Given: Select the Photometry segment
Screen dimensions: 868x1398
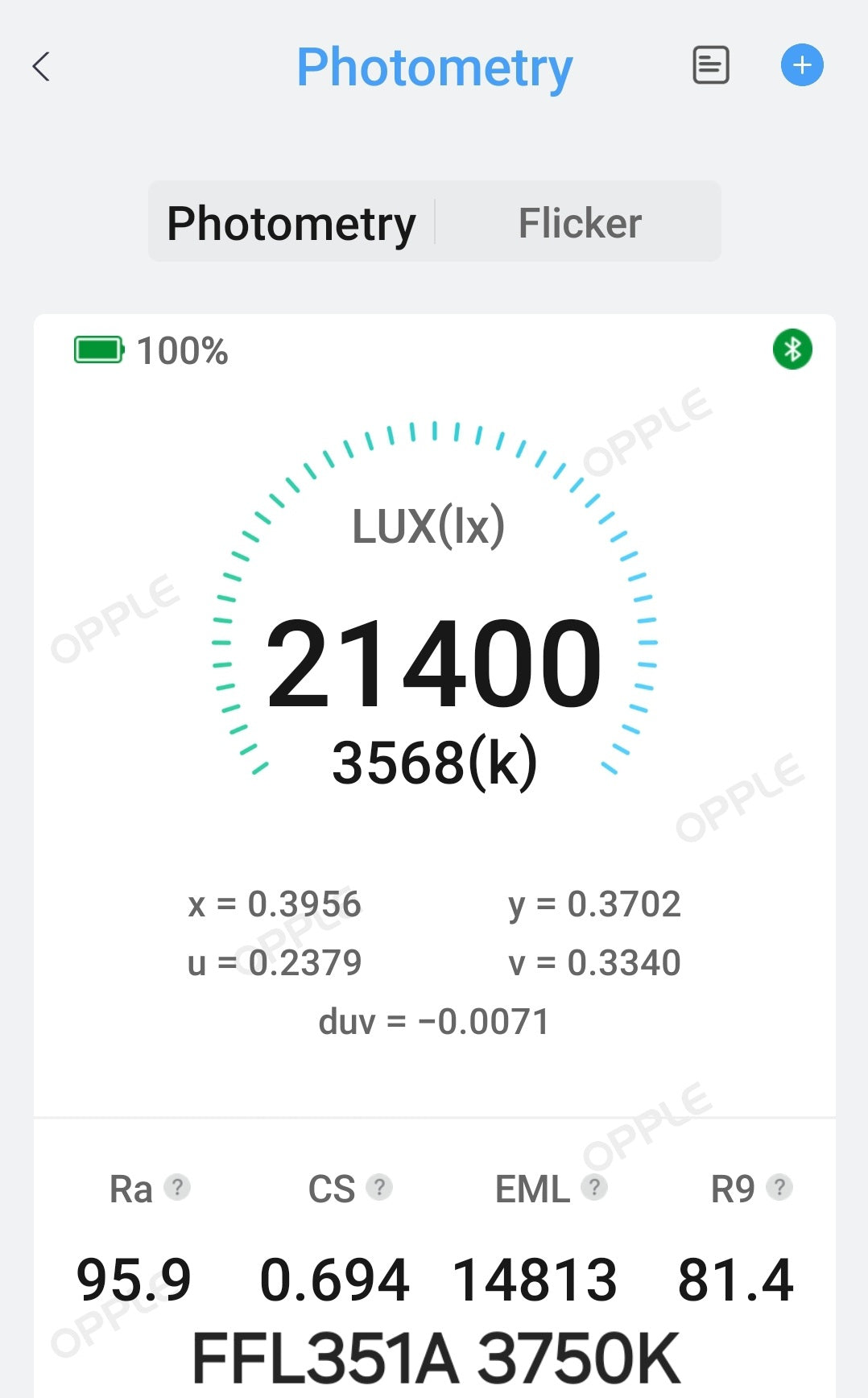Looking at the screenshot, I should [291, 223].
